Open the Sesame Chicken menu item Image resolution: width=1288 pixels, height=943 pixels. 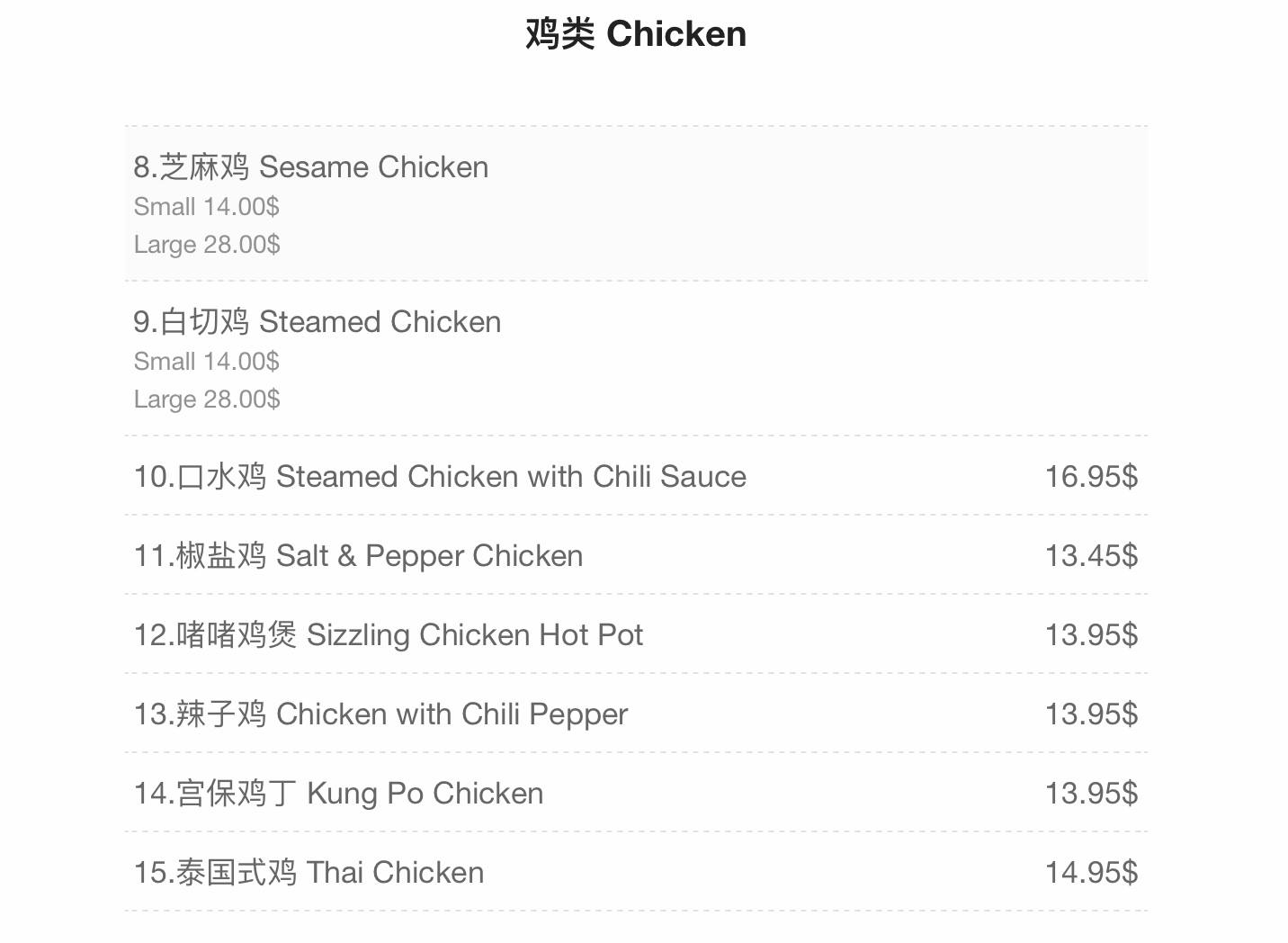[x=311, y=167]
